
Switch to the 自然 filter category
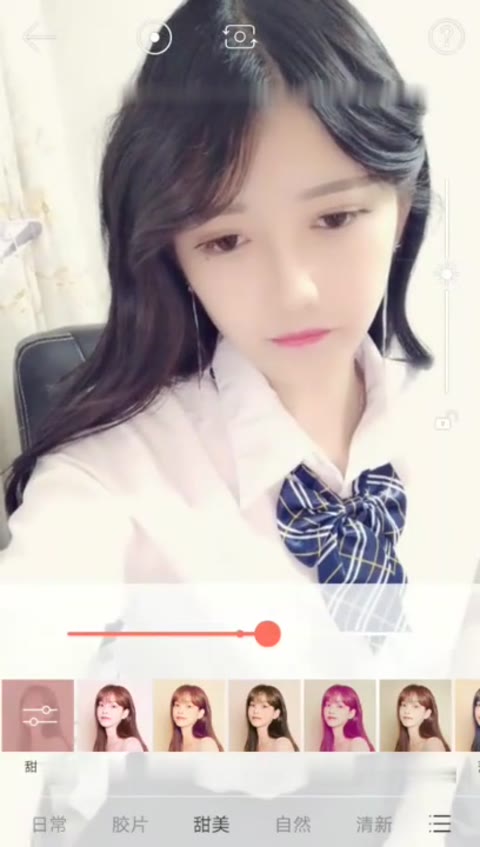tap(293, 825)
